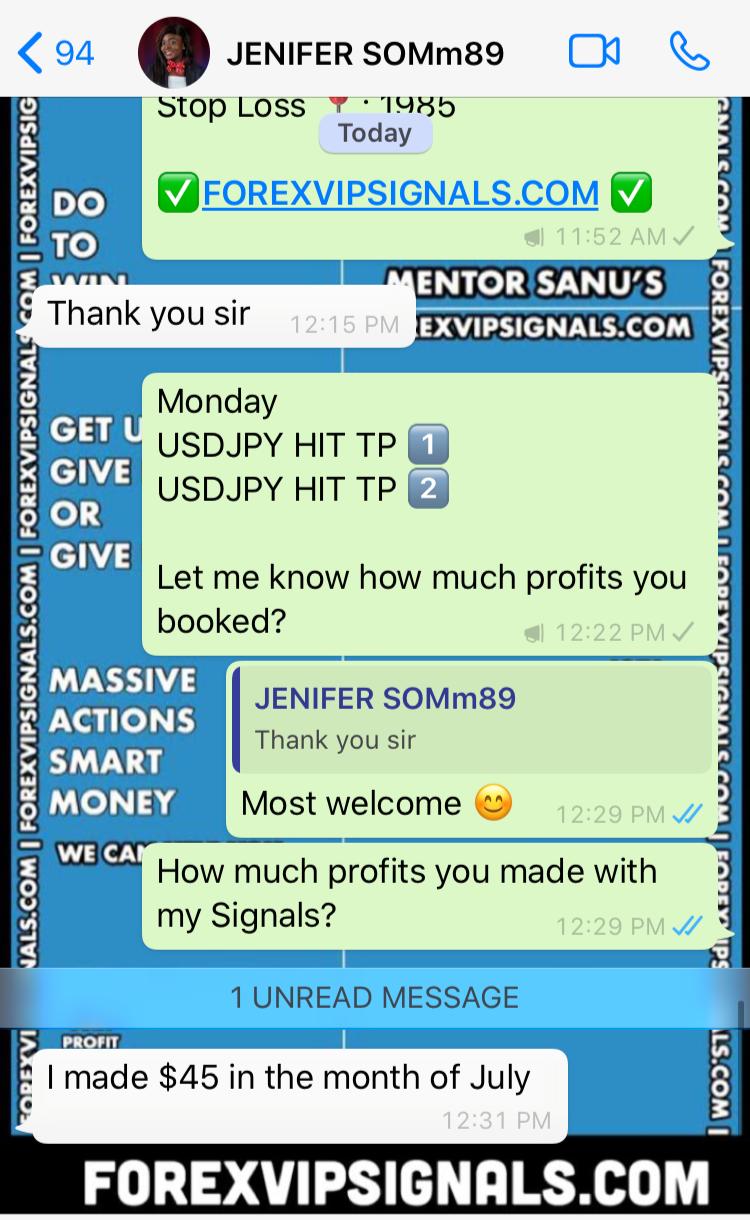Start a voice call with Jenifer
Image resolution: width=750 pixels, height=1220 pixels.
click(689, 52)
